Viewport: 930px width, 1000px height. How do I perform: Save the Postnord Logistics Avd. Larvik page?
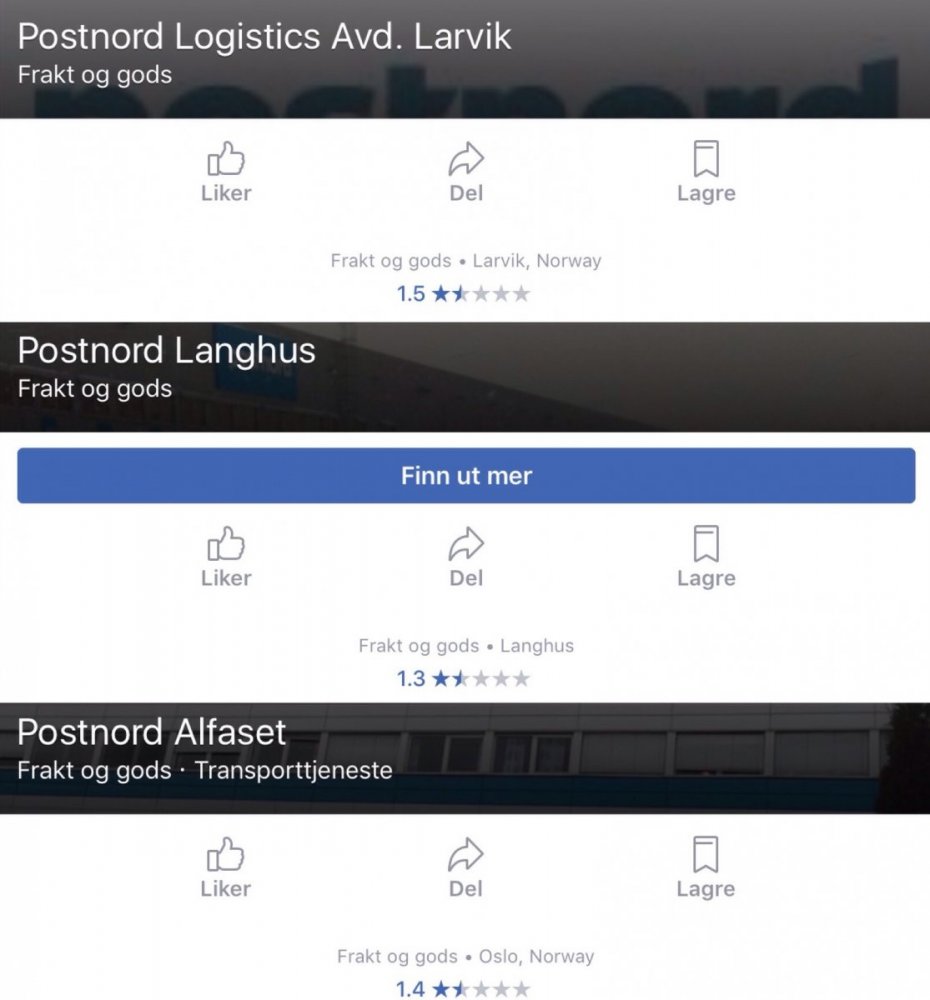click(x=706, y=172)
